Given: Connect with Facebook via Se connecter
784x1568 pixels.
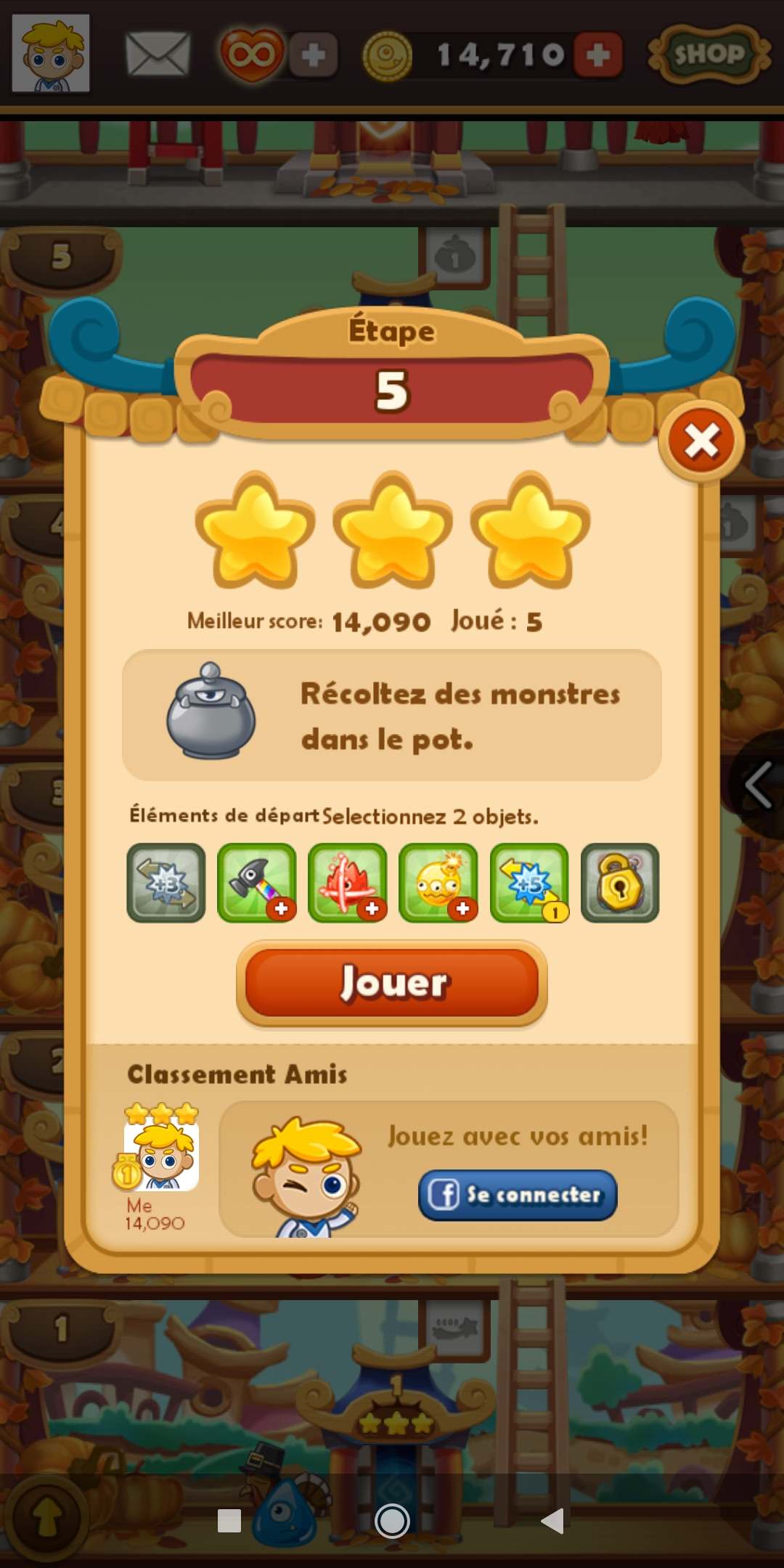Looking at the screenshot, I should click(x=518, y=1194).
